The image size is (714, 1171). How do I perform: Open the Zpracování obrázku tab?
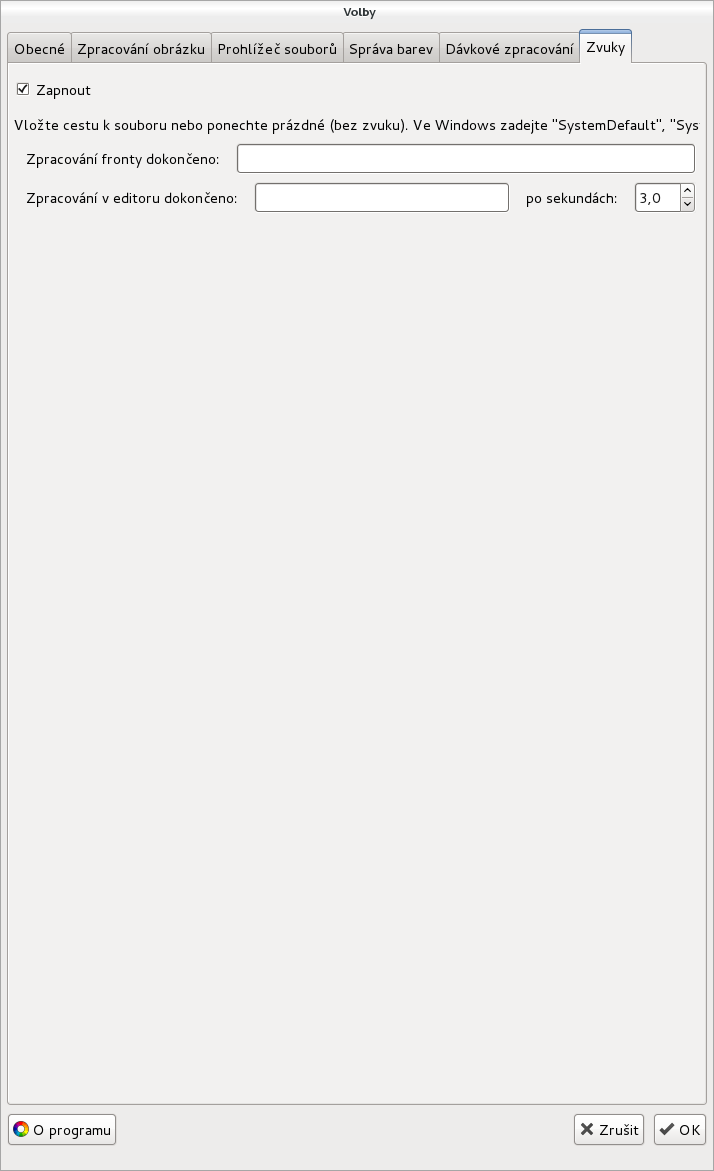(141, 49)
